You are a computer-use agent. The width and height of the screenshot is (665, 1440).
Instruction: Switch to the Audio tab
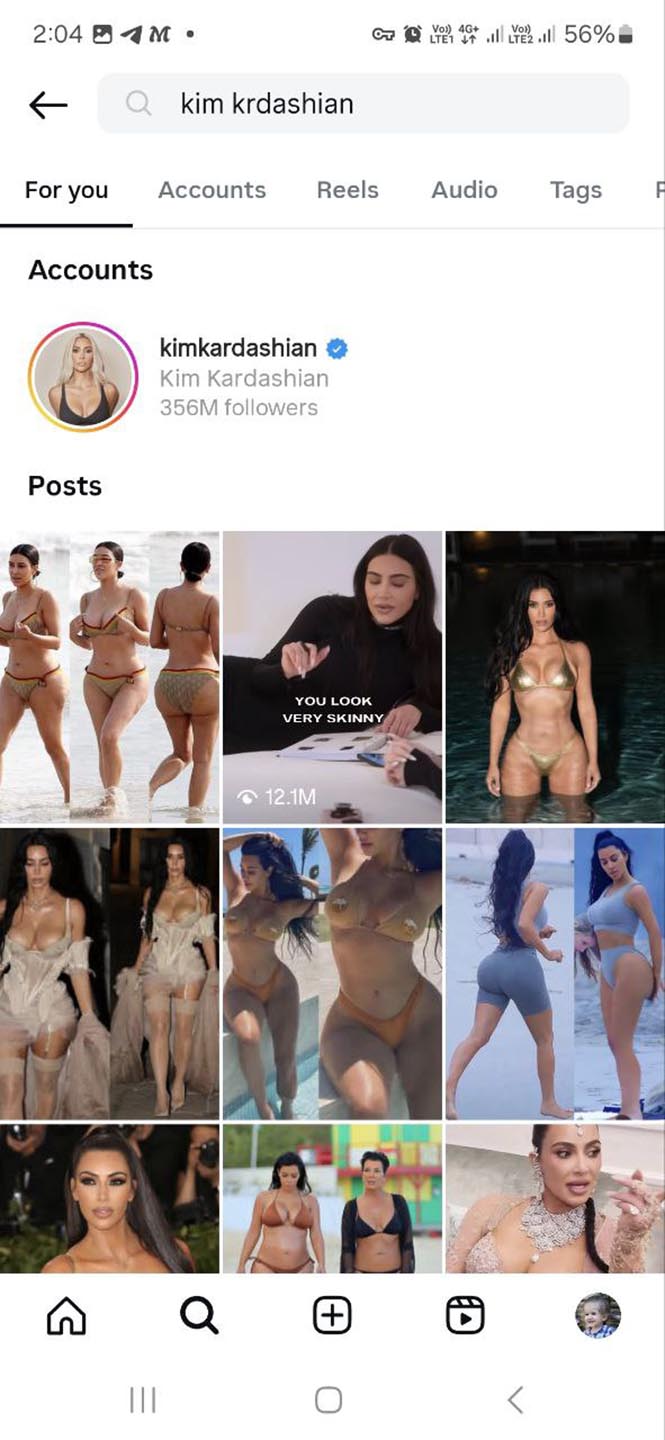(x=464, y=190)
